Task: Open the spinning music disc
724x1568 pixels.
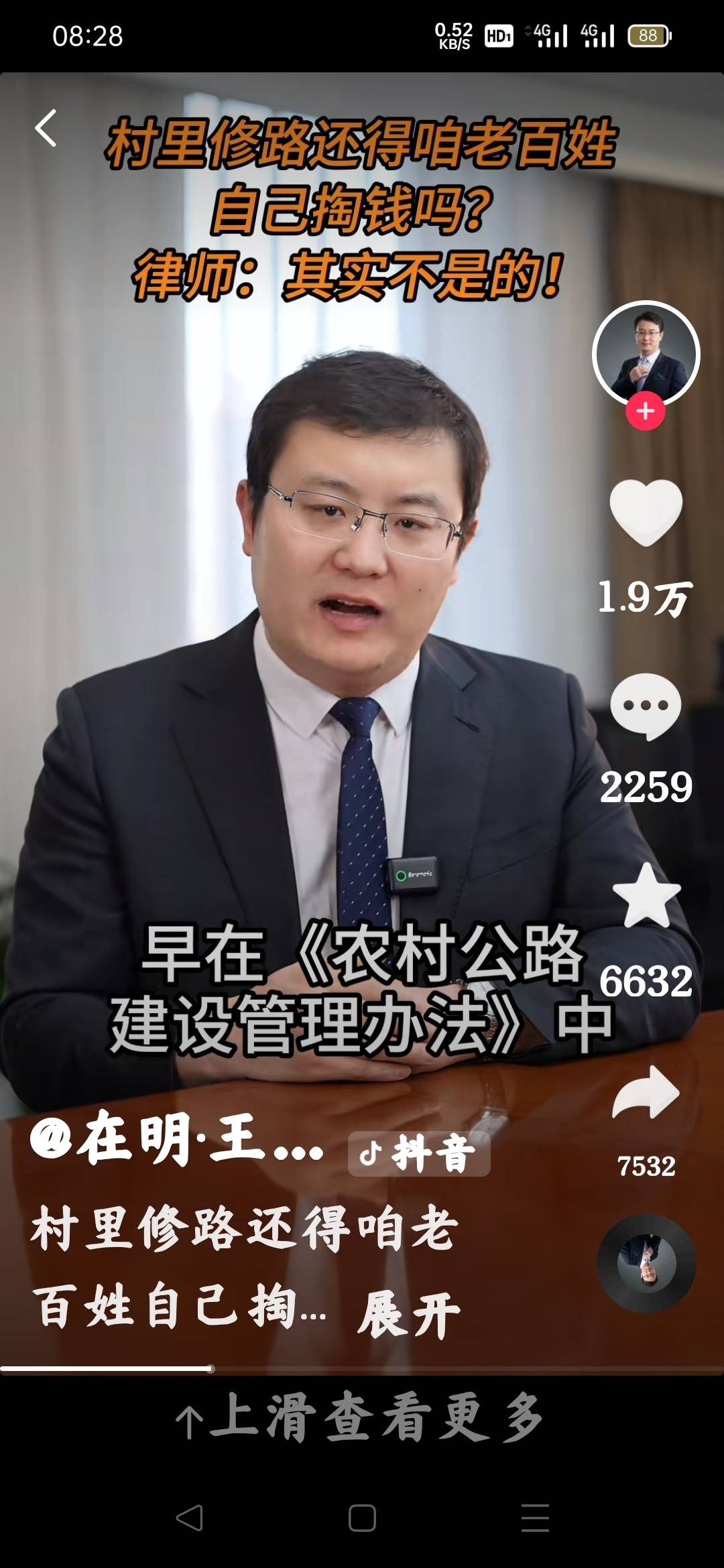Action: (646, 1263)
